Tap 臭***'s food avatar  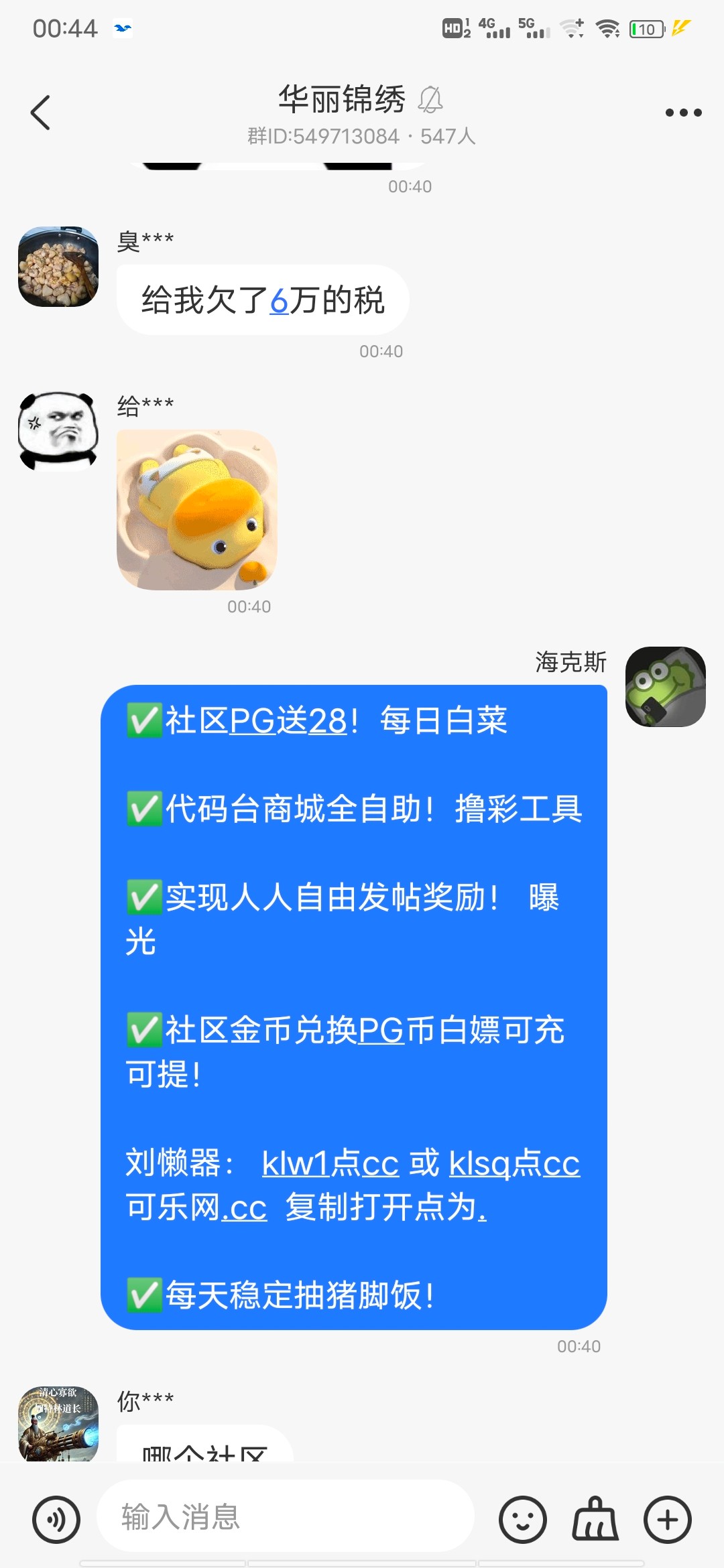click(x=60, y=268)
